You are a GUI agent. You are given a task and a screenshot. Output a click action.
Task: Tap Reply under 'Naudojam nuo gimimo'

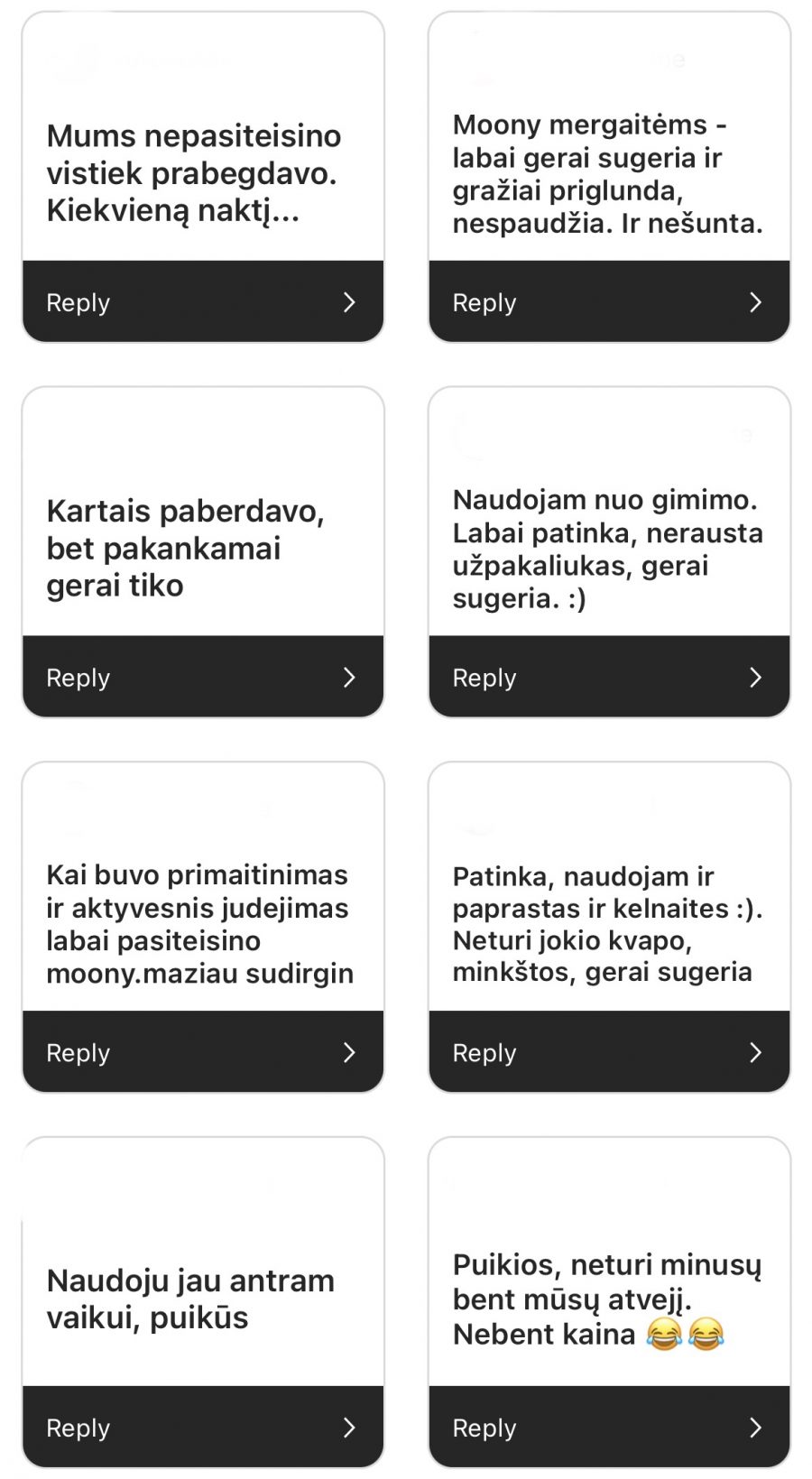tap(608, 678)
